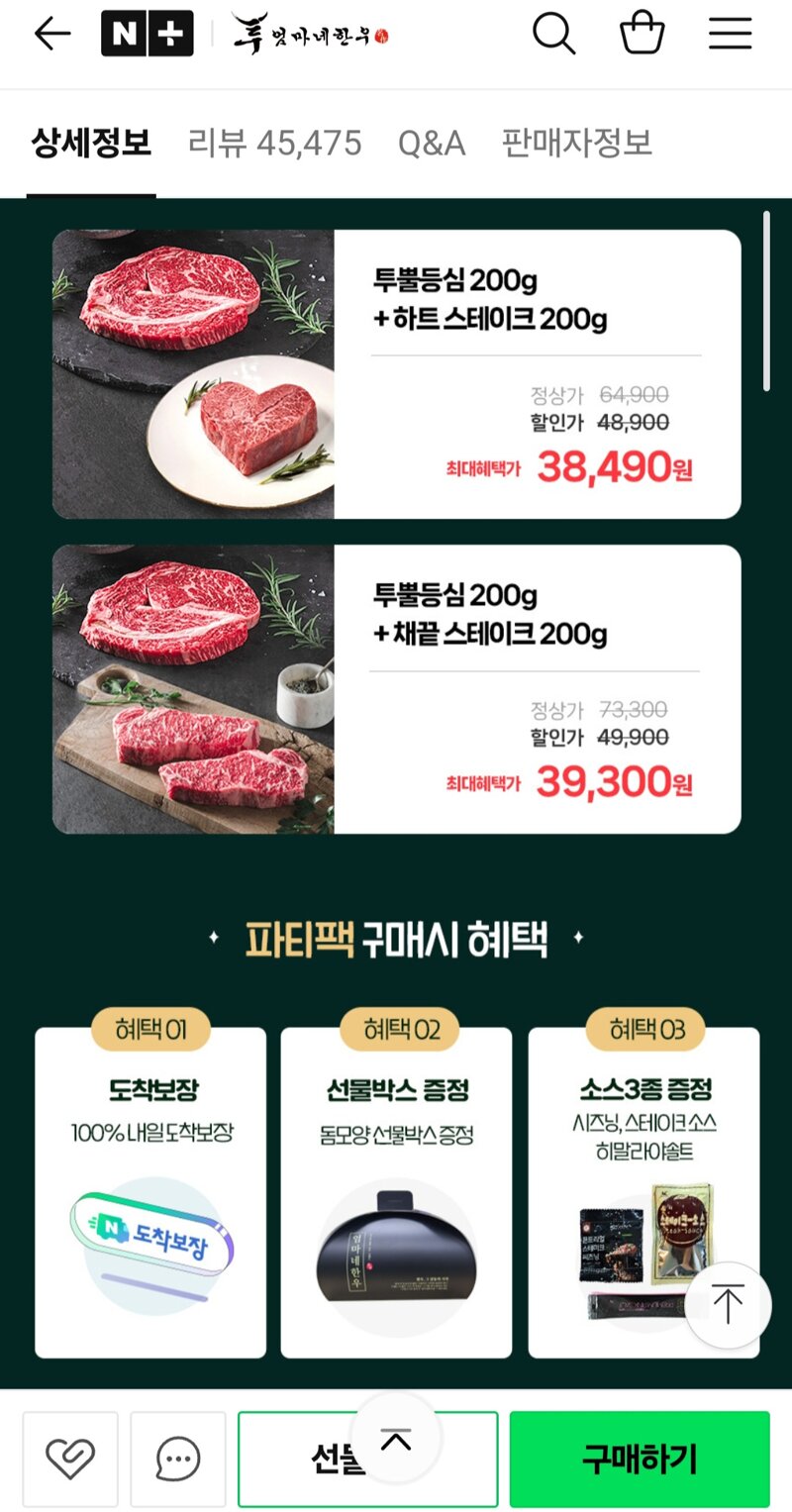This screenshot has height=1512, width=792.
Task: Open the hamburger menu
Action: click(x=731, y=35)
